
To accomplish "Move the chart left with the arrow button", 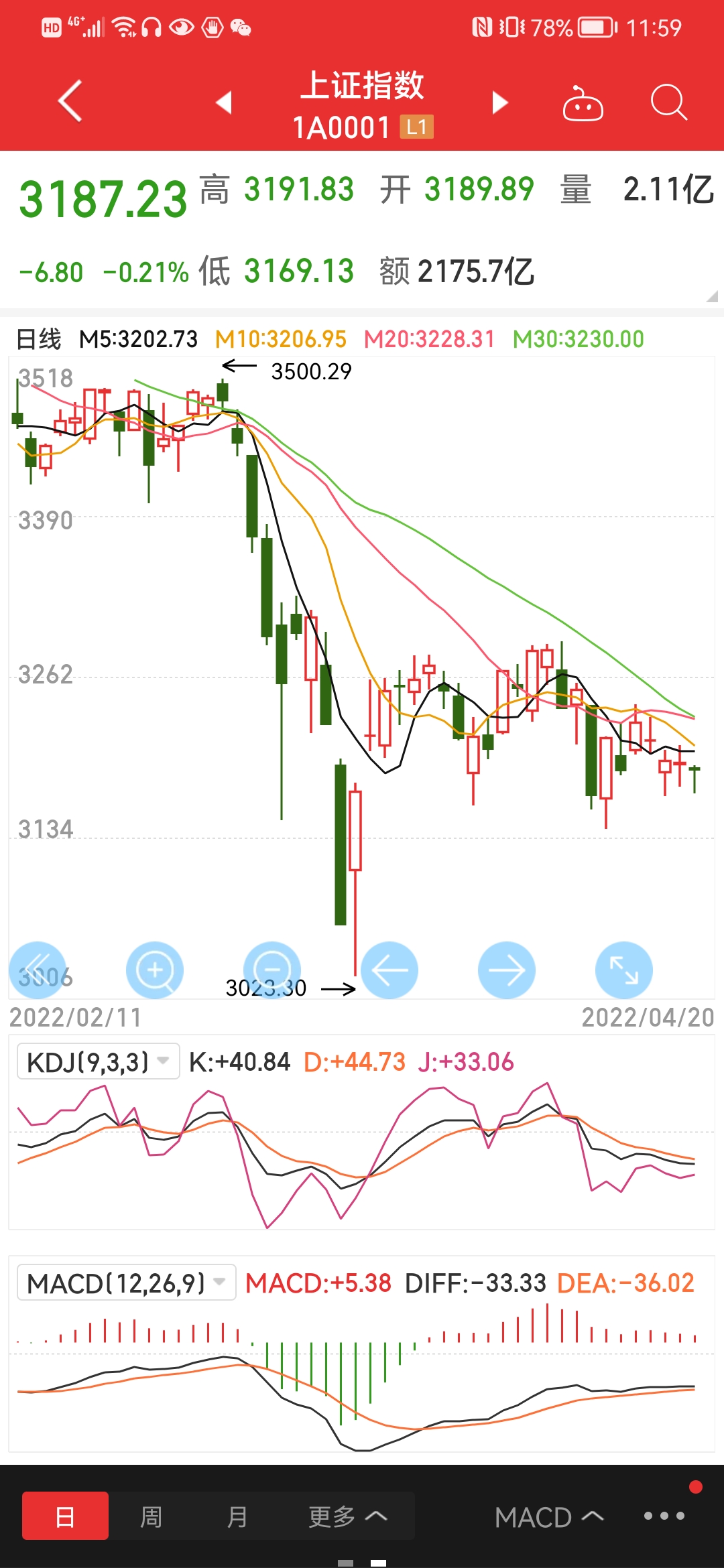I will click(389, 970).
